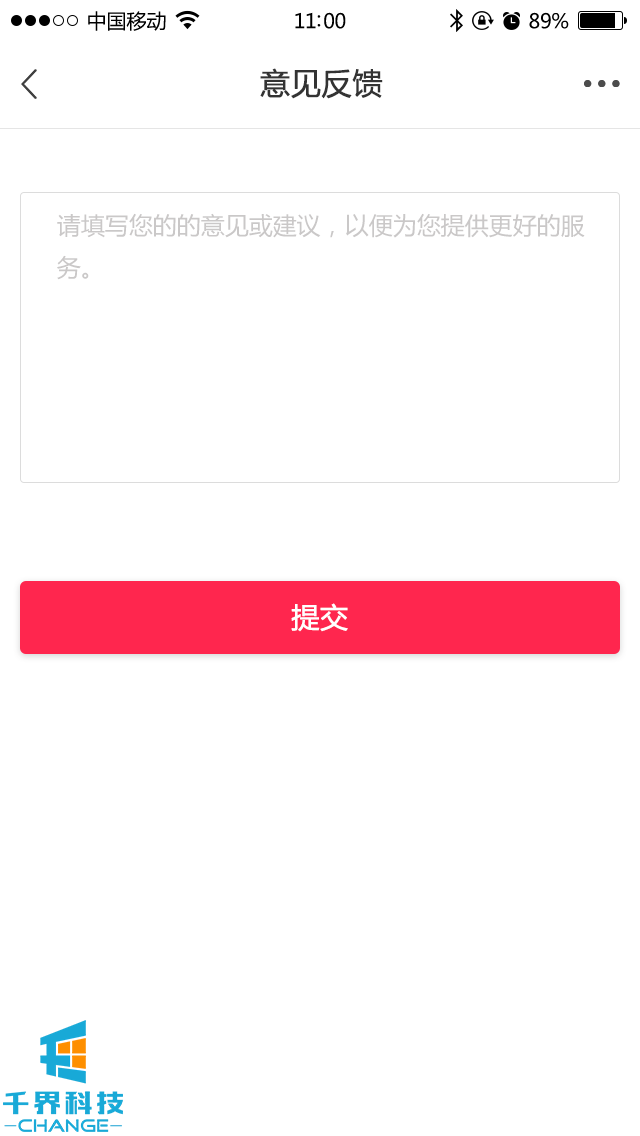Open the three-dot overflow menu
The image size is (640, 1136).
coord(601,84)
